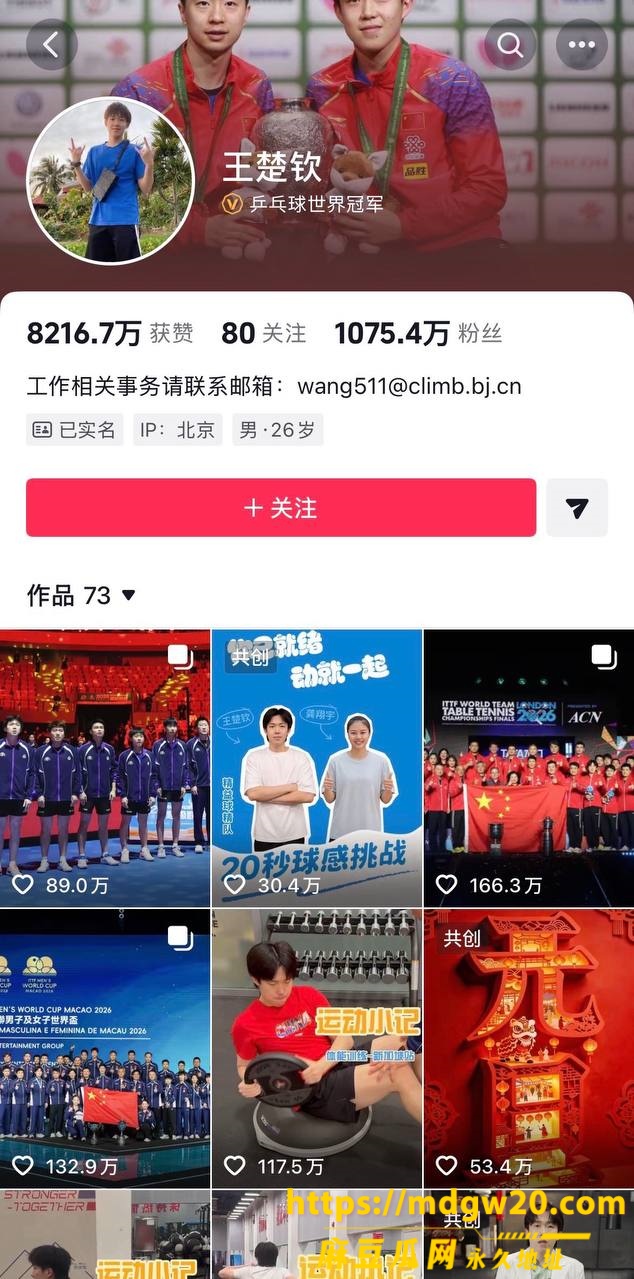Image resolution: width=634 pixels, height=1279 pixels.
Task: Open the 20秒球感挑战 video
Action: tap(317, 768)
